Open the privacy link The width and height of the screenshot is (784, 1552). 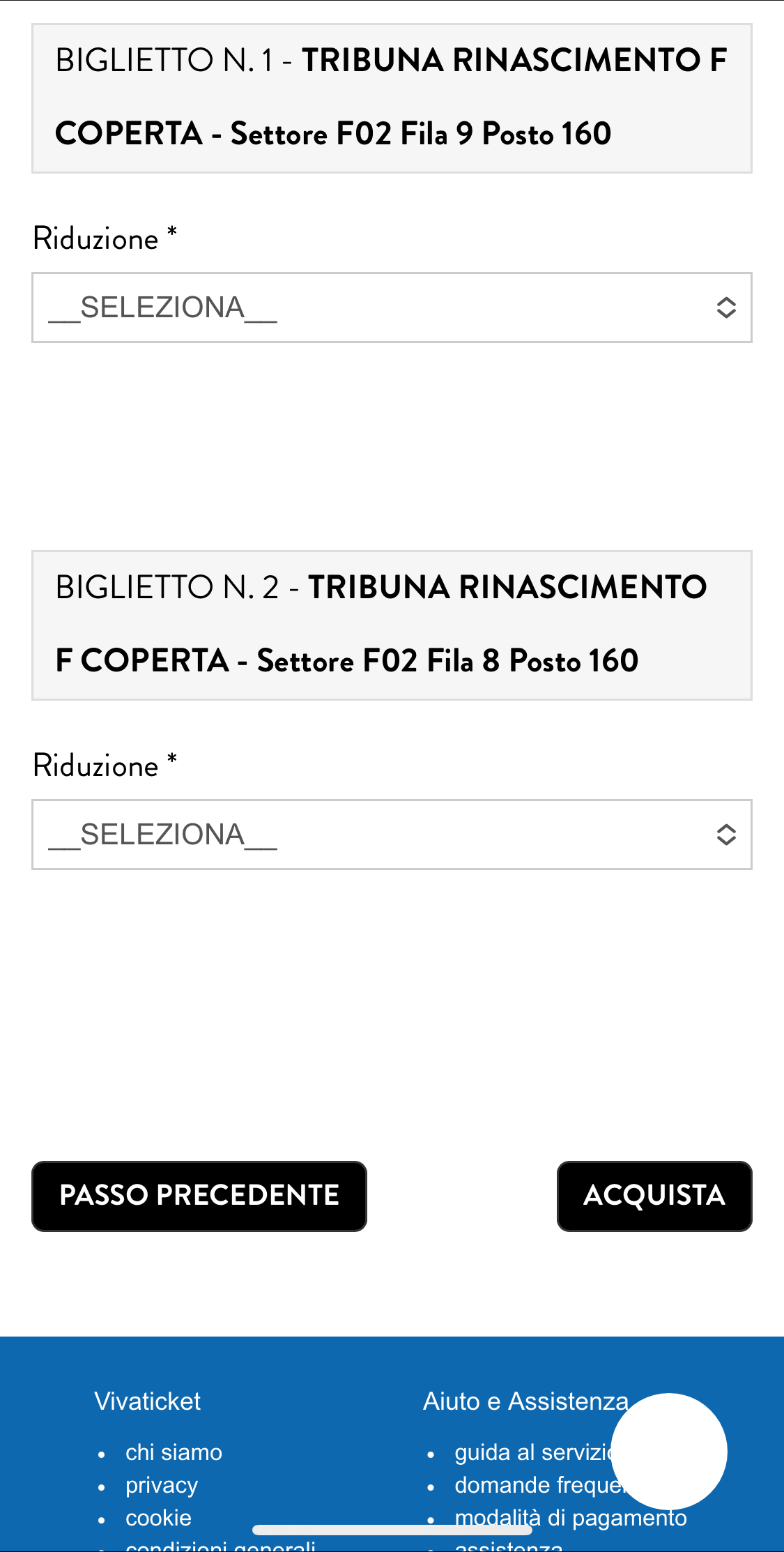(x=162, y=1485)
